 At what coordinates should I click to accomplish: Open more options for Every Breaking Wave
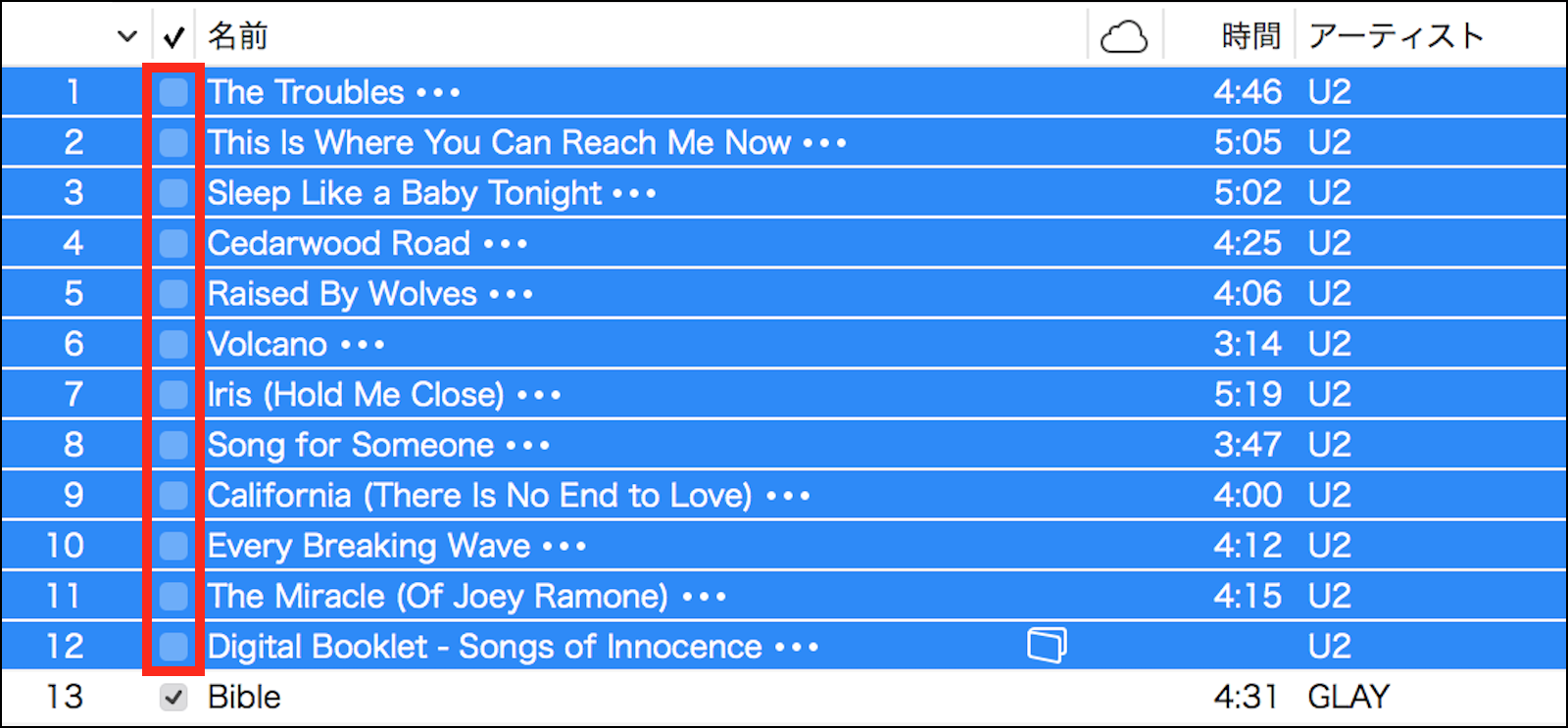(x=564, y=547)
